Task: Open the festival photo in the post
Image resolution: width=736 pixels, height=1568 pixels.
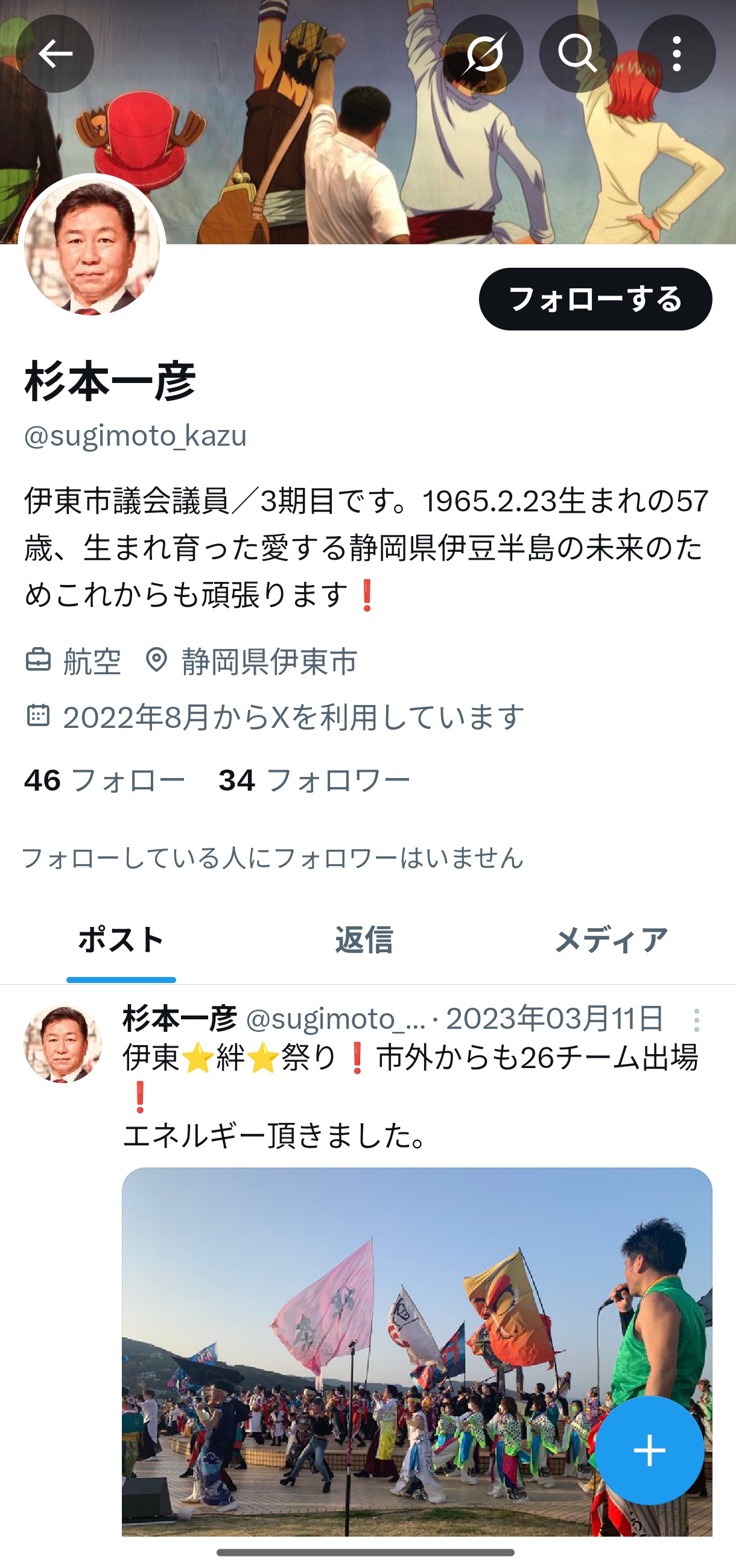Action: tap(417, 1351)
